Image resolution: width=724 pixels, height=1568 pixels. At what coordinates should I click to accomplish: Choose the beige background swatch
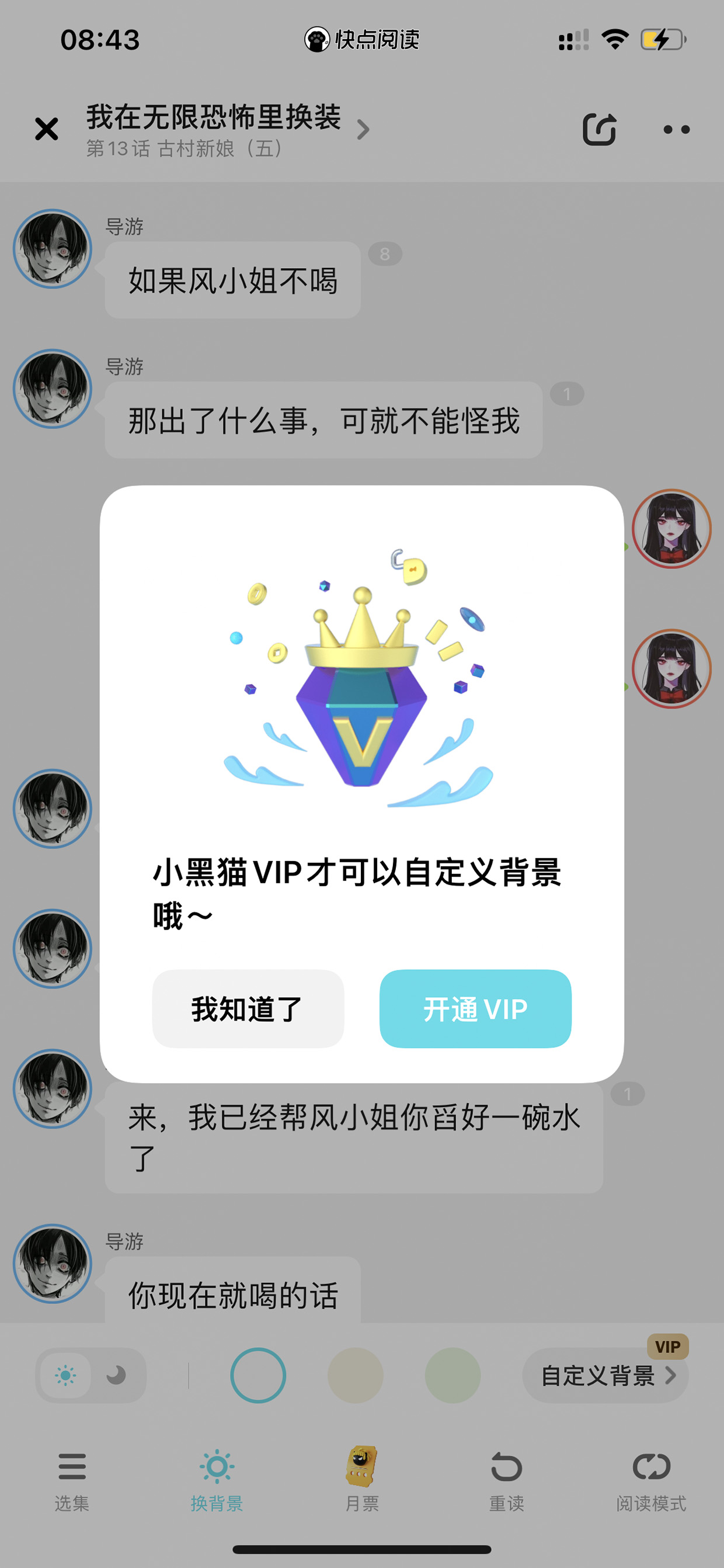point(356,1375)
